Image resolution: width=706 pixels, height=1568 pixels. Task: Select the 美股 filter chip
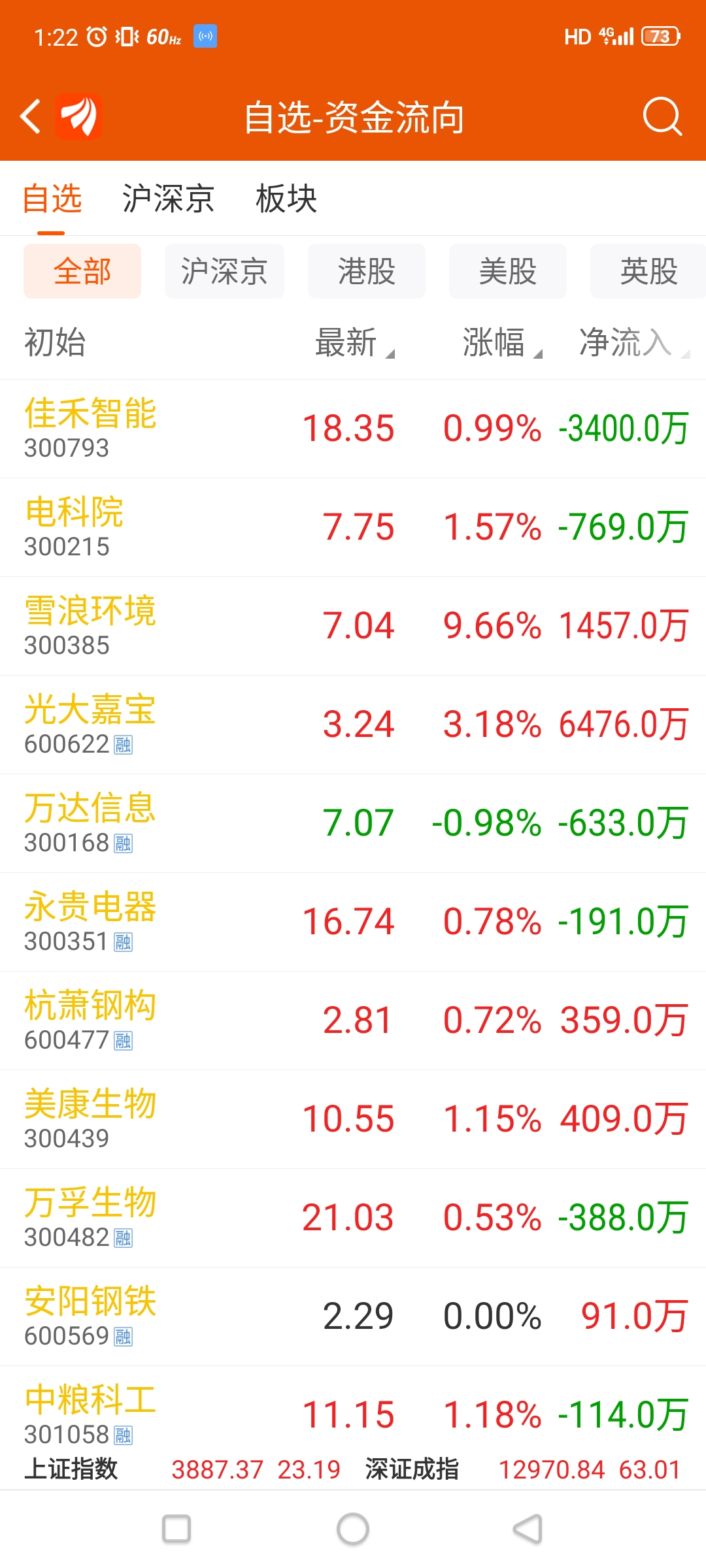tap(508, 271)
